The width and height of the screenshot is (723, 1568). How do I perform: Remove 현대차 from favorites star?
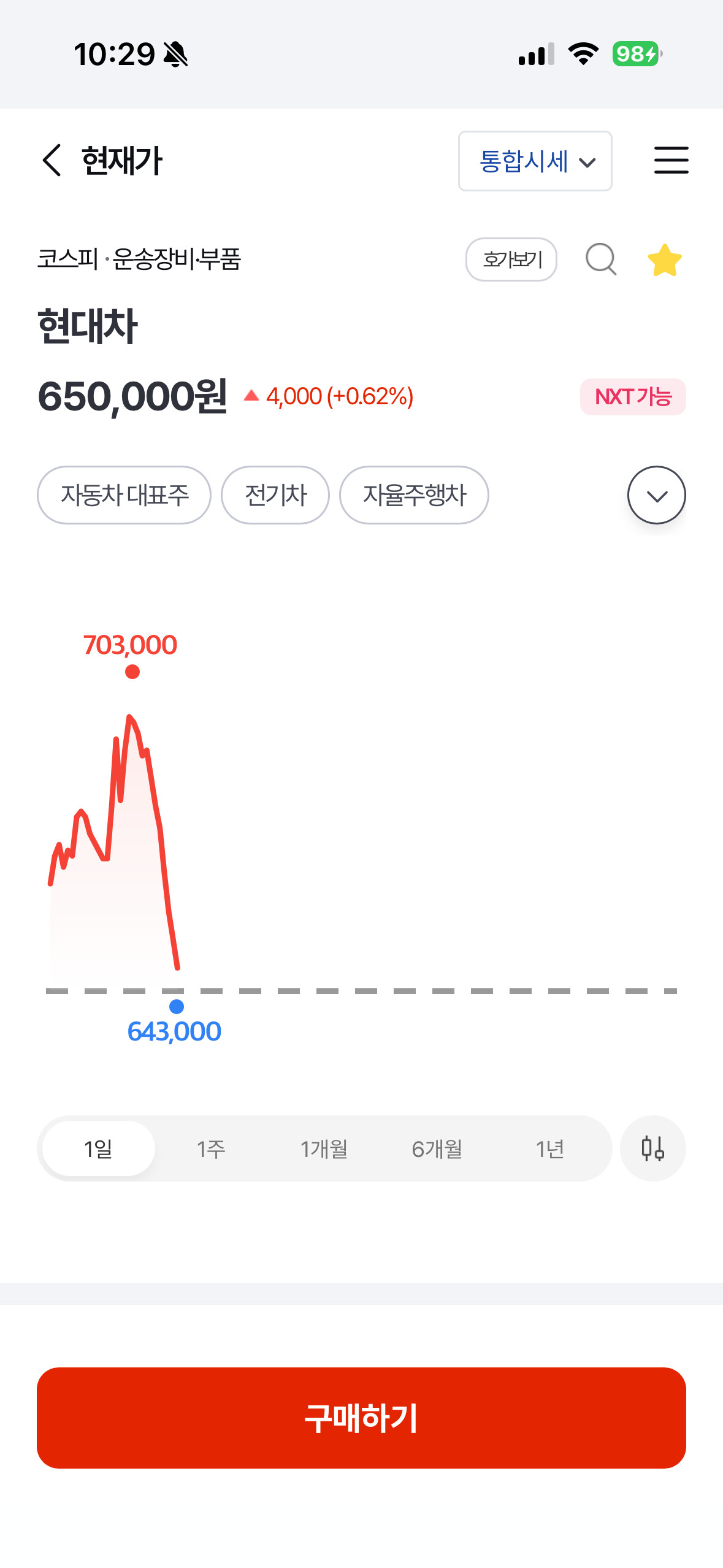pos(665,260)
